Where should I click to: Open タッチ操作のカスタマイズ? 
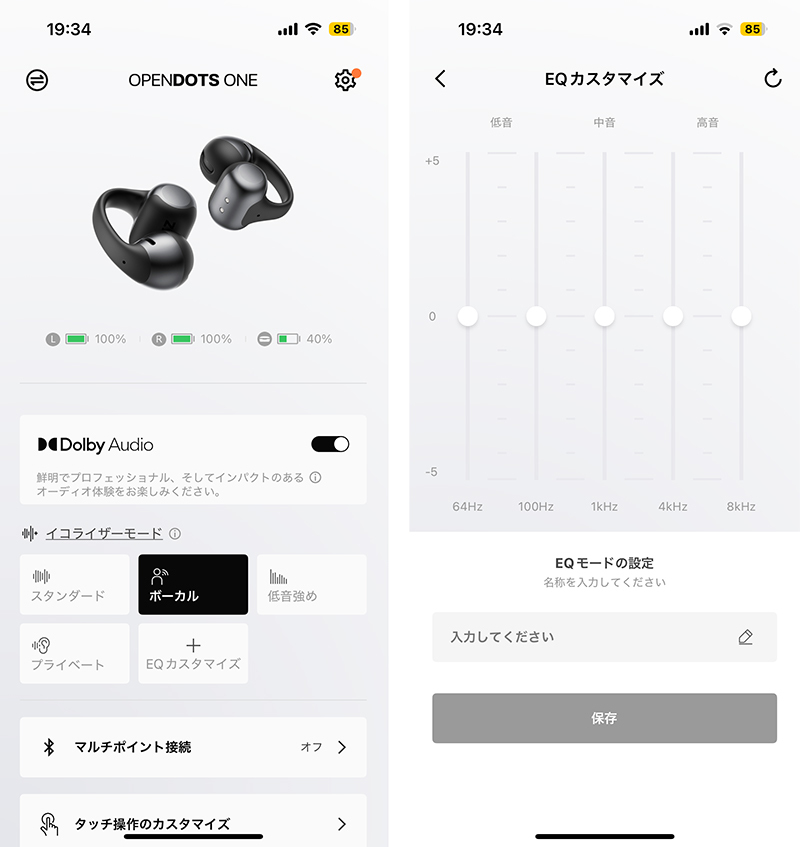pyautogui.click(x=193, y=823)
